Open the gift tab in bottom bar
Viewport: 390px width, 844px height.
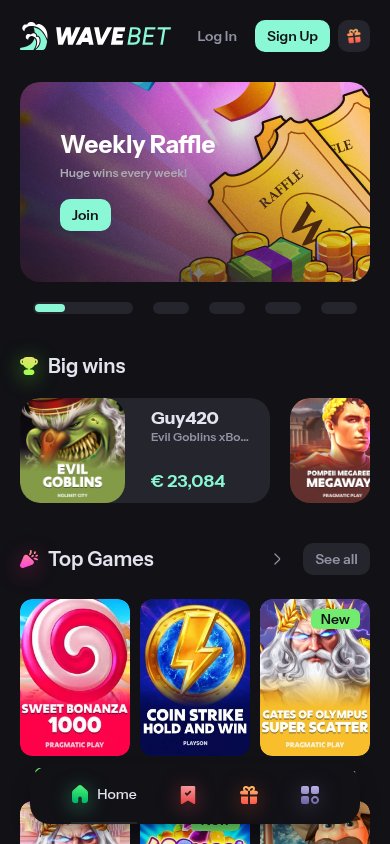click(x=249, y=794)
